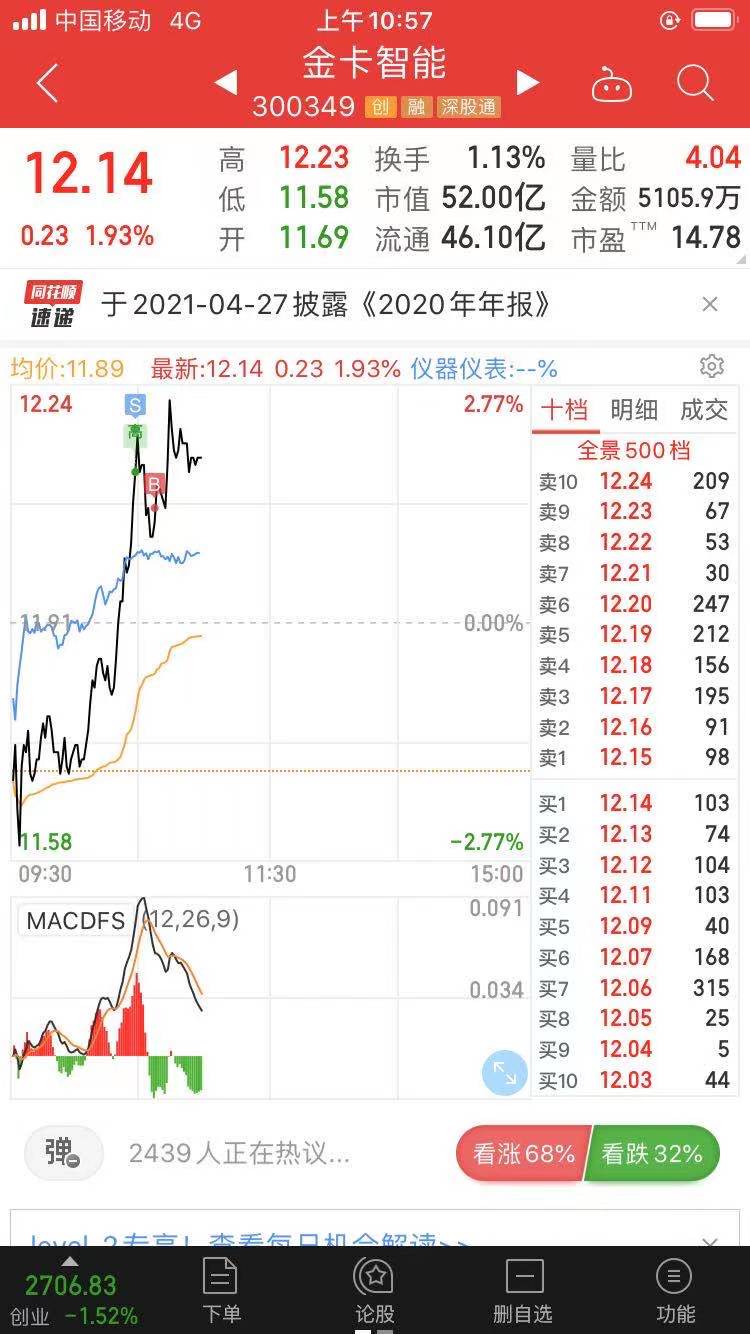Open chart settings gear
This screenshot has height=1334, width=750.
coord(712,366)
